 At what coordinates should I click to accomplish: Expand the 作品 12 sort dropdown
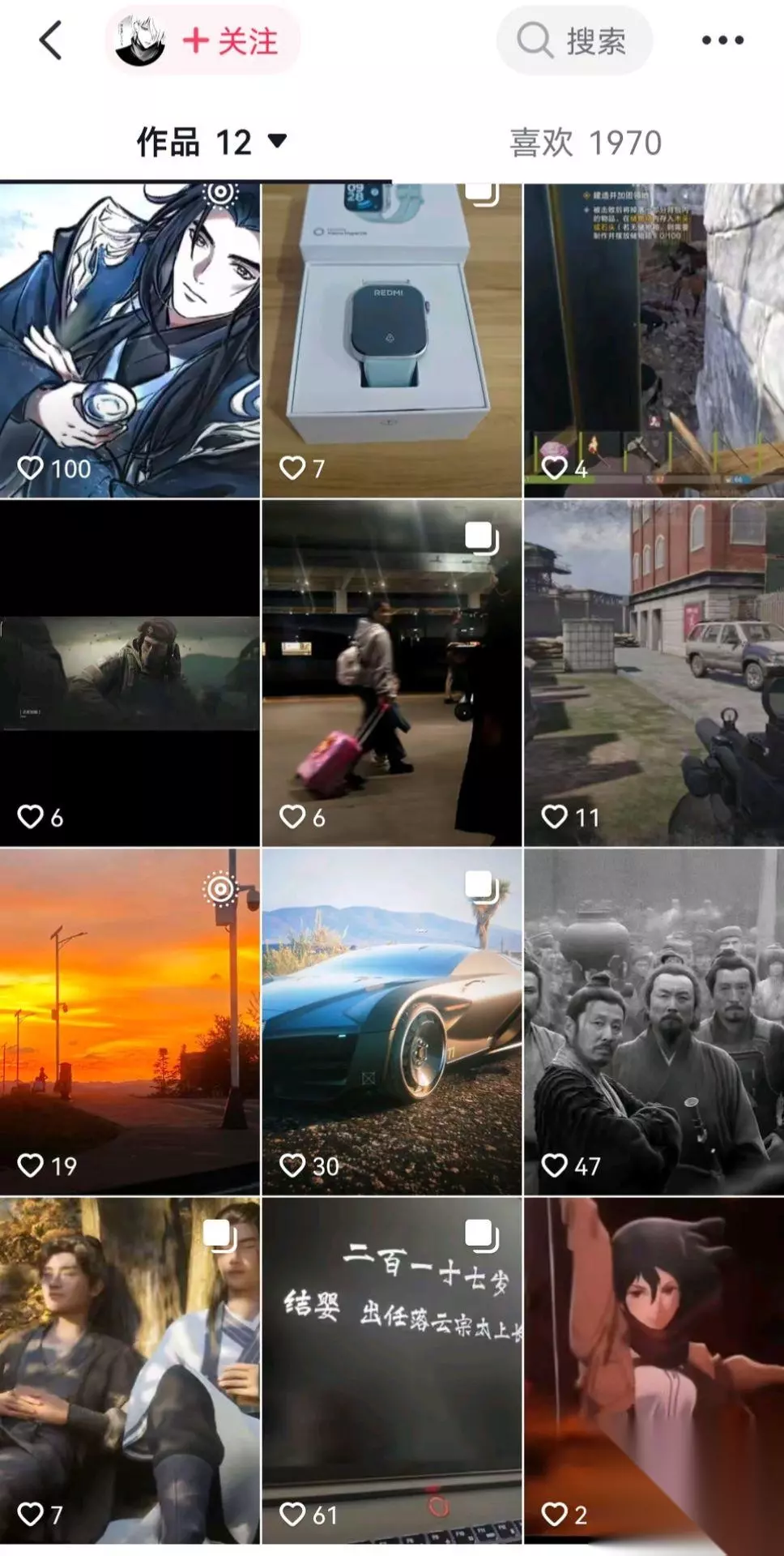(212, 143)
